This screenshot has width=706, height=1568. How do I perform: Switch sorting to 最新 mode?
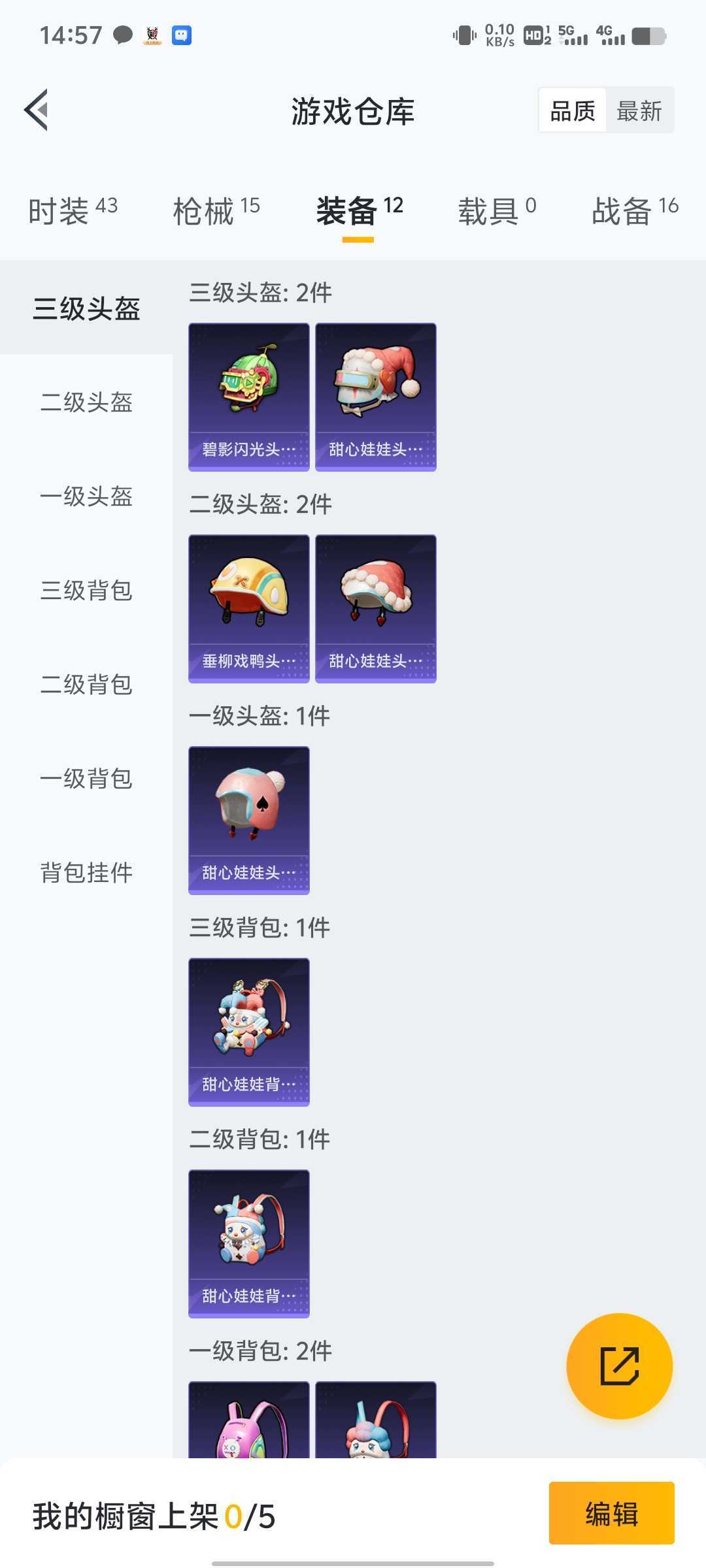coord(639,110)
